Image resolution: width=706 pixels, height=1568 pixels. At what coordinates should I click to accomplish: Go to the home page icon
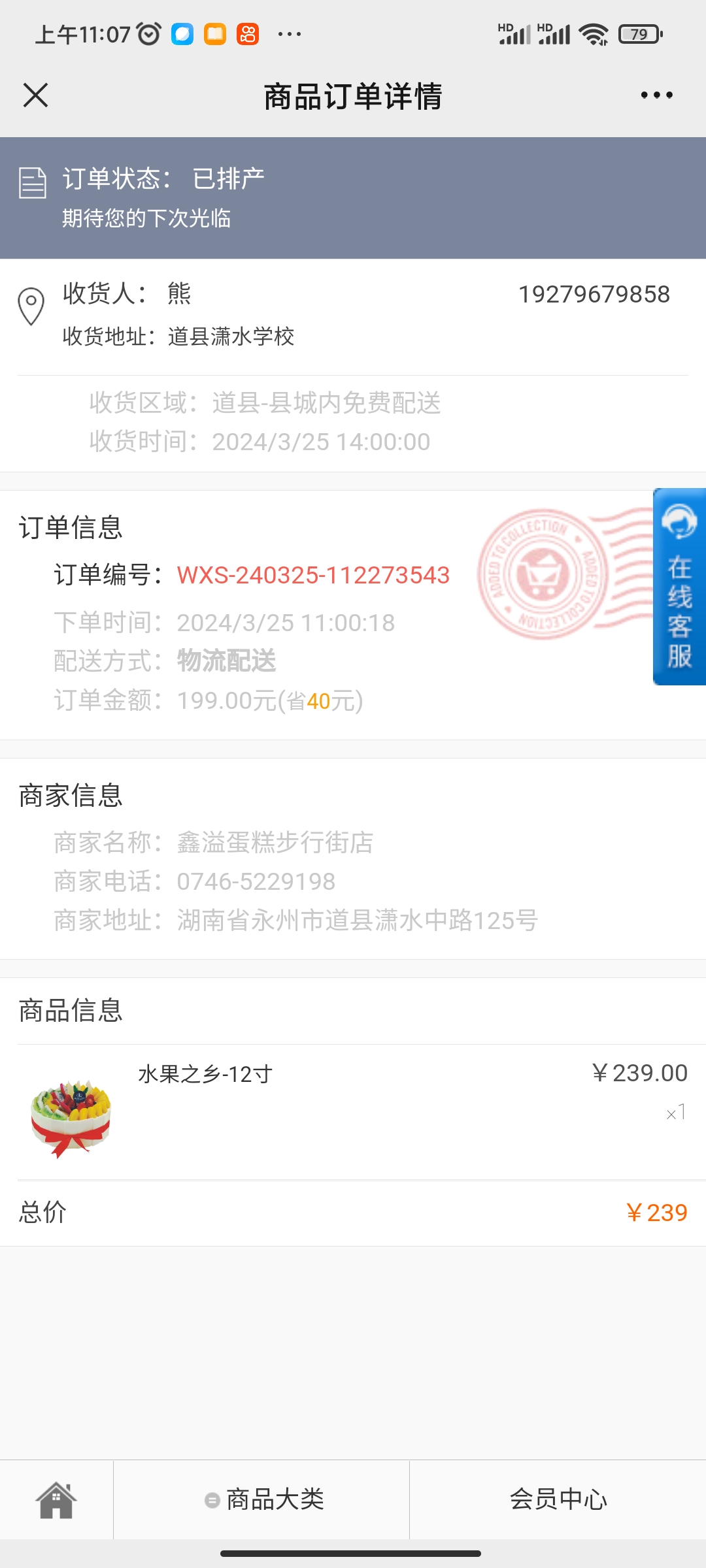tap(56, 1499)
